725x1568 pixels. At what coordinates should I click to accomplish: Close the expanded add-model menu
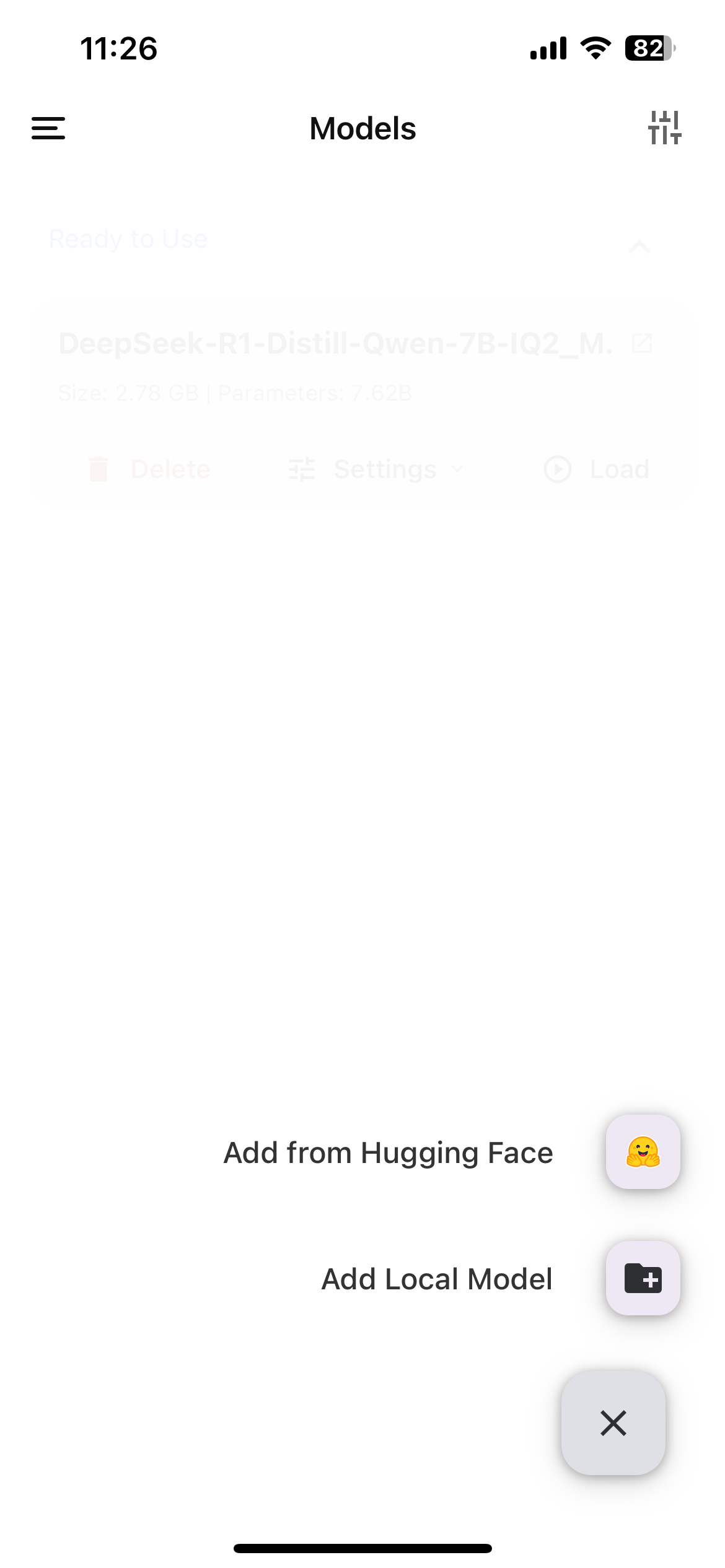(x=613, y=1422)
